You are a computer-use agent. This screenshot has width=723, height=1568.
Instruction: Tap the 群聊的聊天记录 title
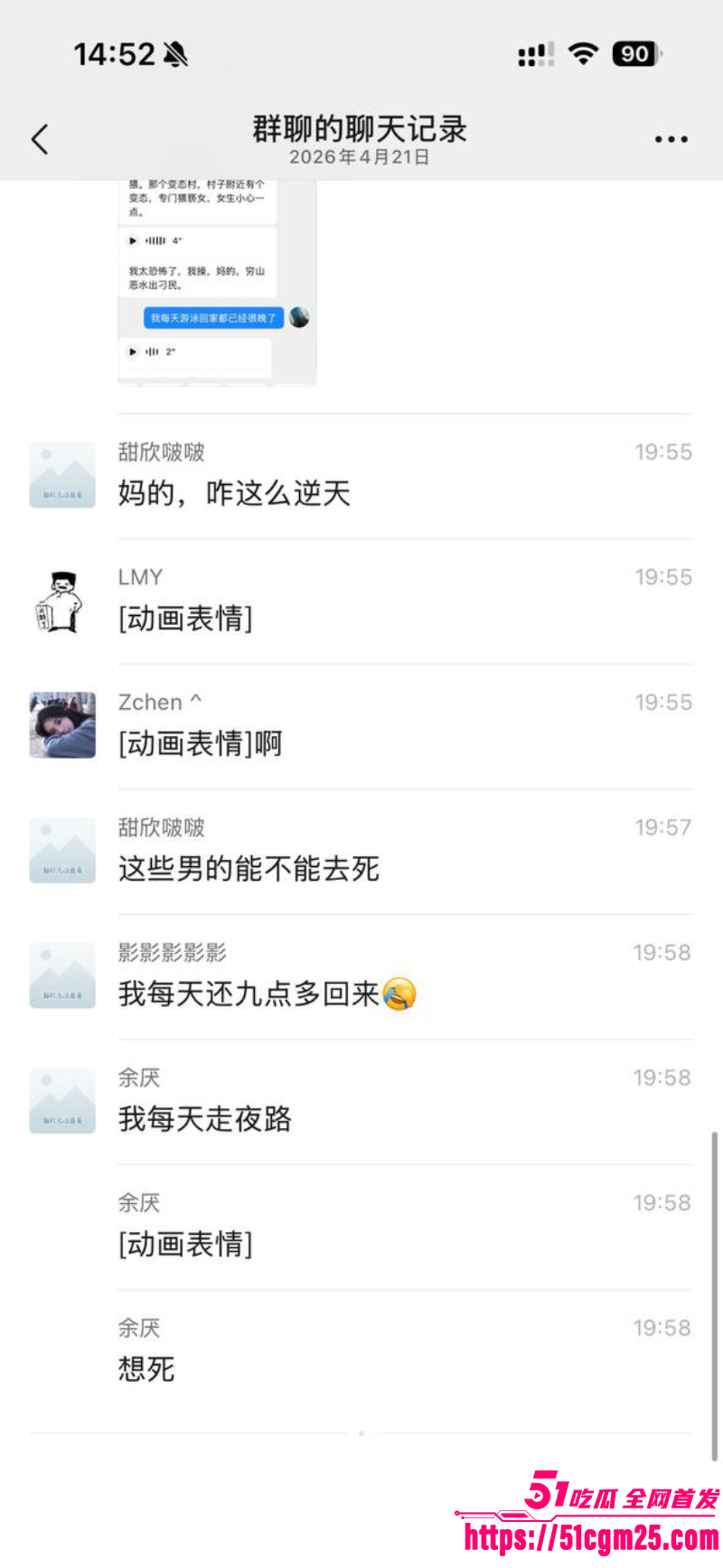pyautogui.click(x=360, y=129)
